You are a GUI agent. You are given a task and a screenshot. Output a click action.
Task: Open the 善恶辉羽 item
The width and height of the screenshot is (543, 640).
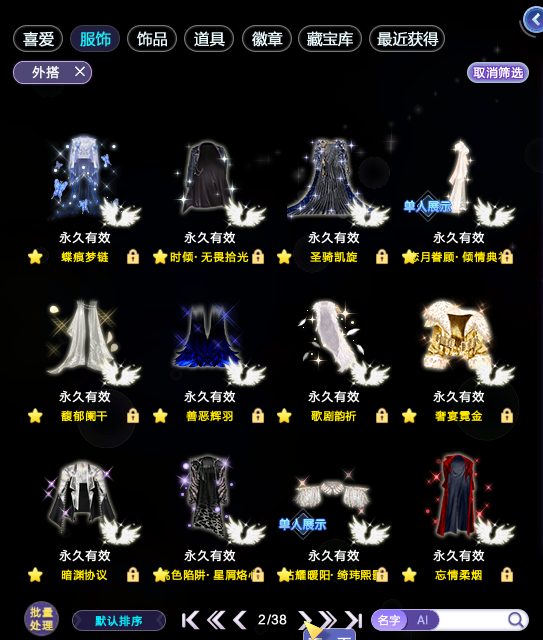click(x=209, y=341)
